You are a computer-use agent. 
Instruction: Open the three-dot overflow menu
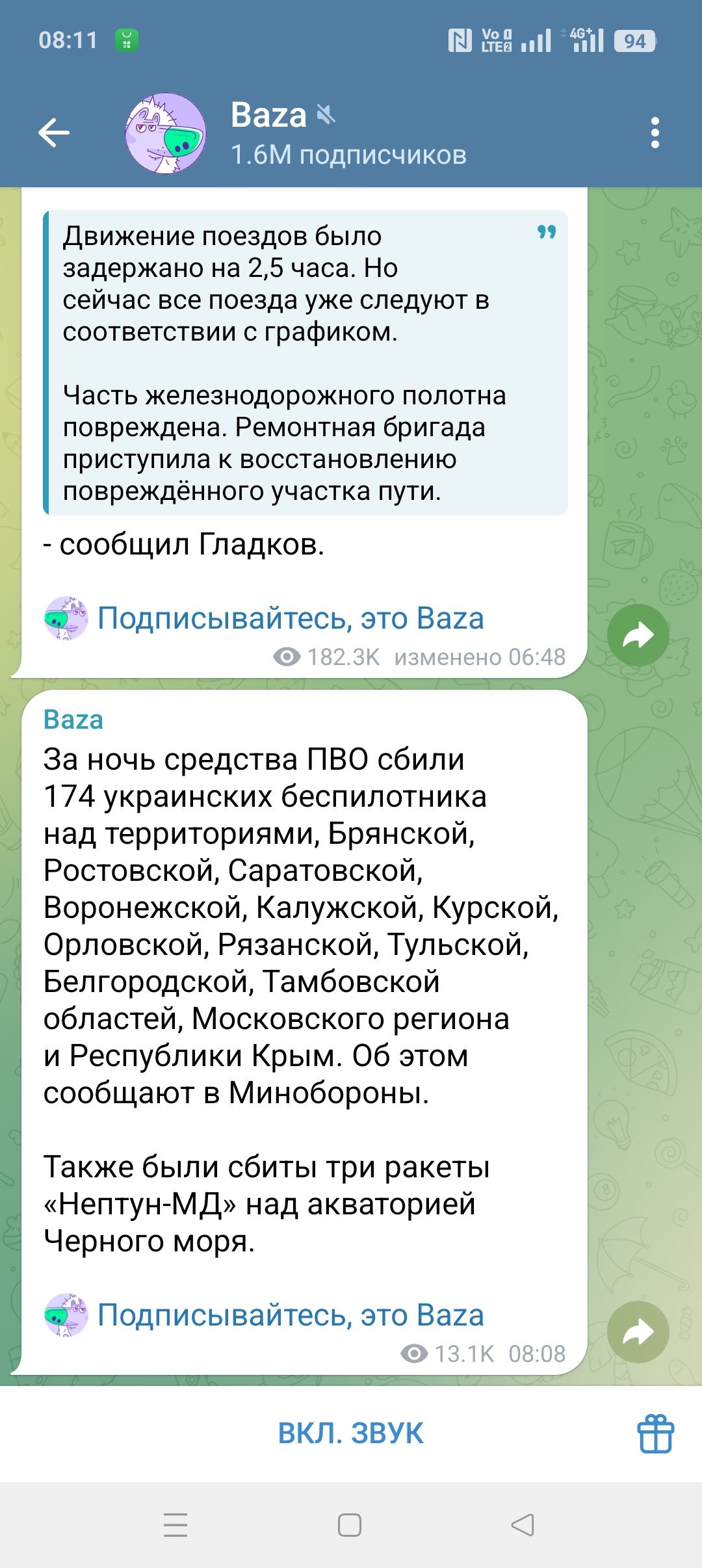point(655,133)
